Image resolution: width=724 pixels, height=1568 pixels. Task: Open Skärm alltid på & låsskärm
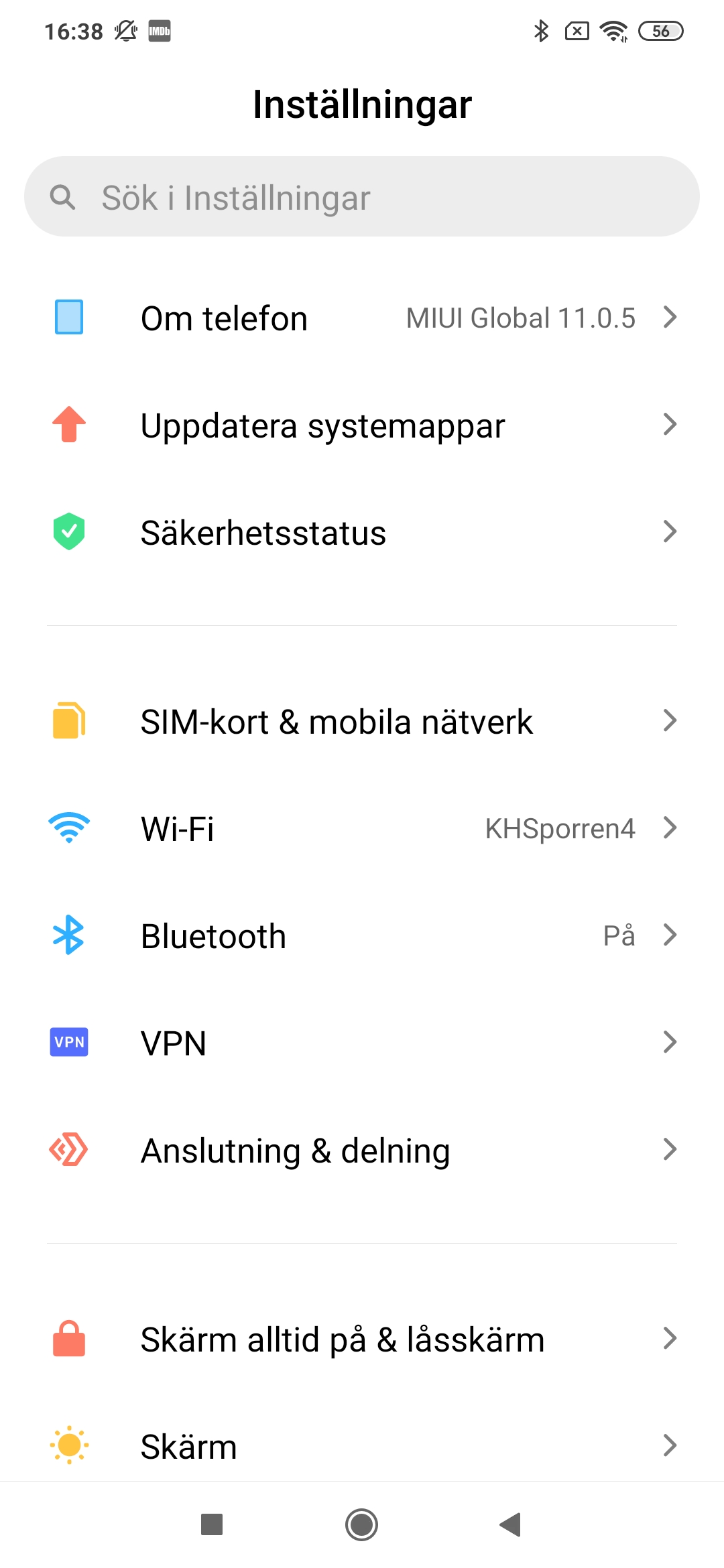click(x=362, y=1340)
